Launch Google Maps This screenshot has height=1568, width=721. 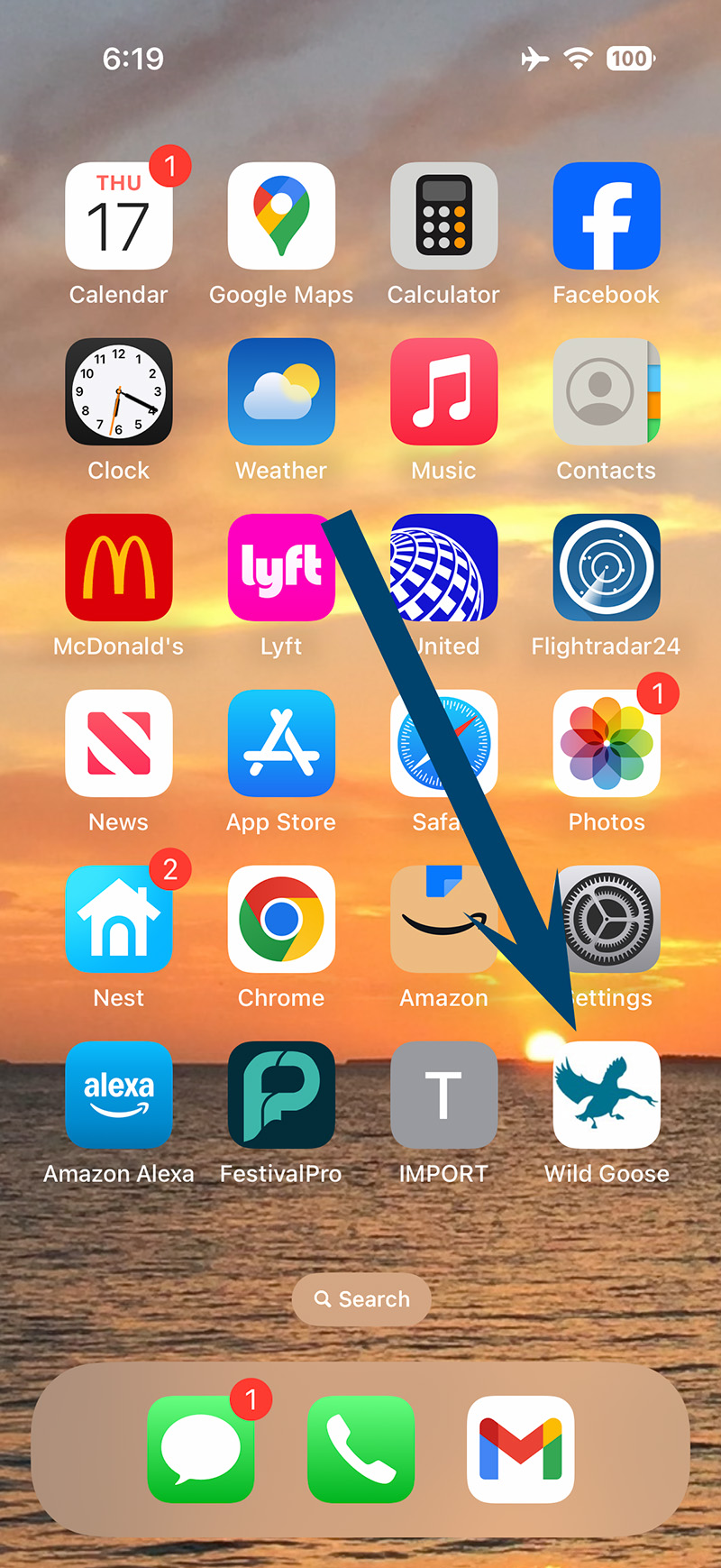pyautogui.click(x=281, y=216)
